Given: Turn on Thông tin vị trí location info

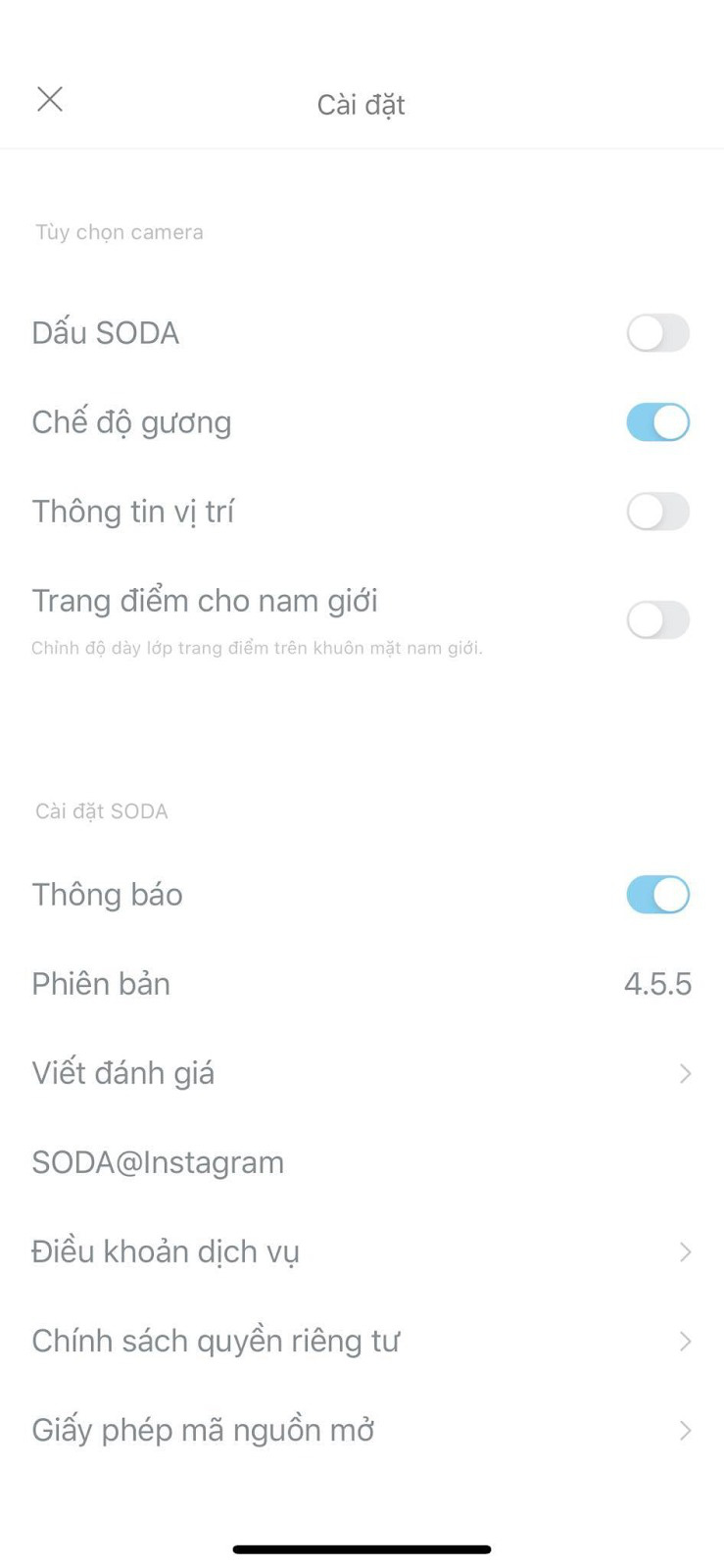Looking at the screenshot, I should tap(657, 511).
